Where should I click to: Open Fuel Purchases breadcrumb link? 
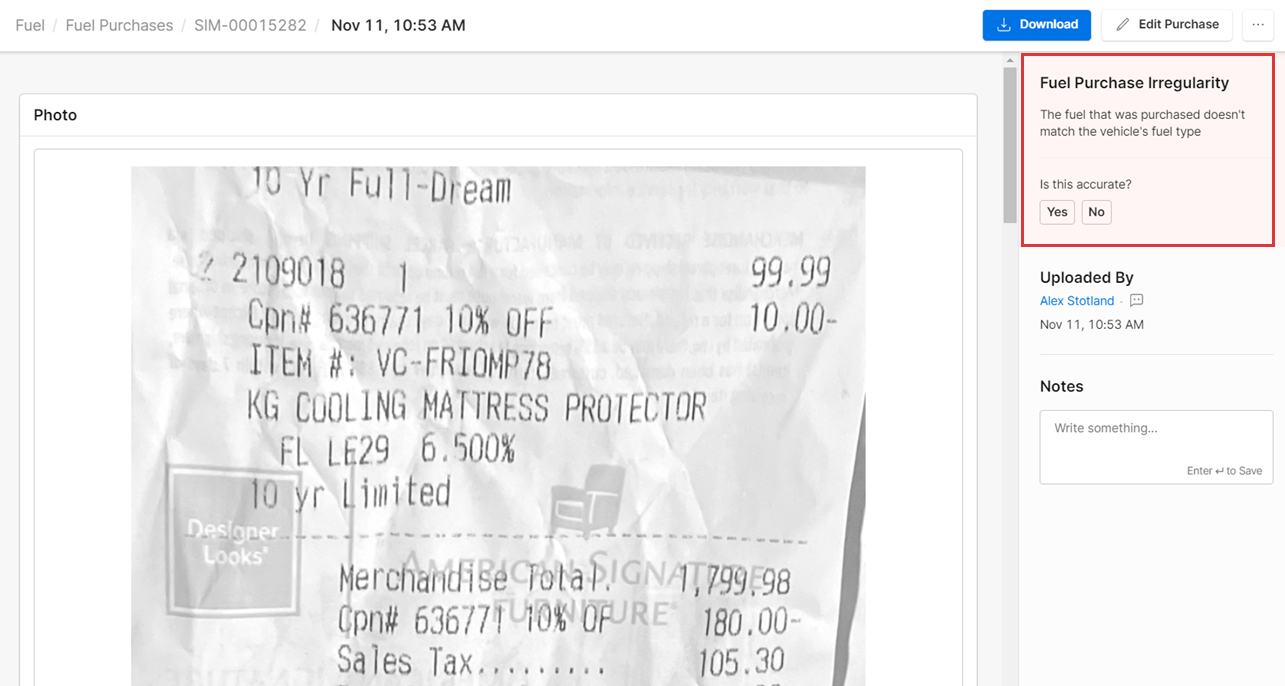[119, 25]
